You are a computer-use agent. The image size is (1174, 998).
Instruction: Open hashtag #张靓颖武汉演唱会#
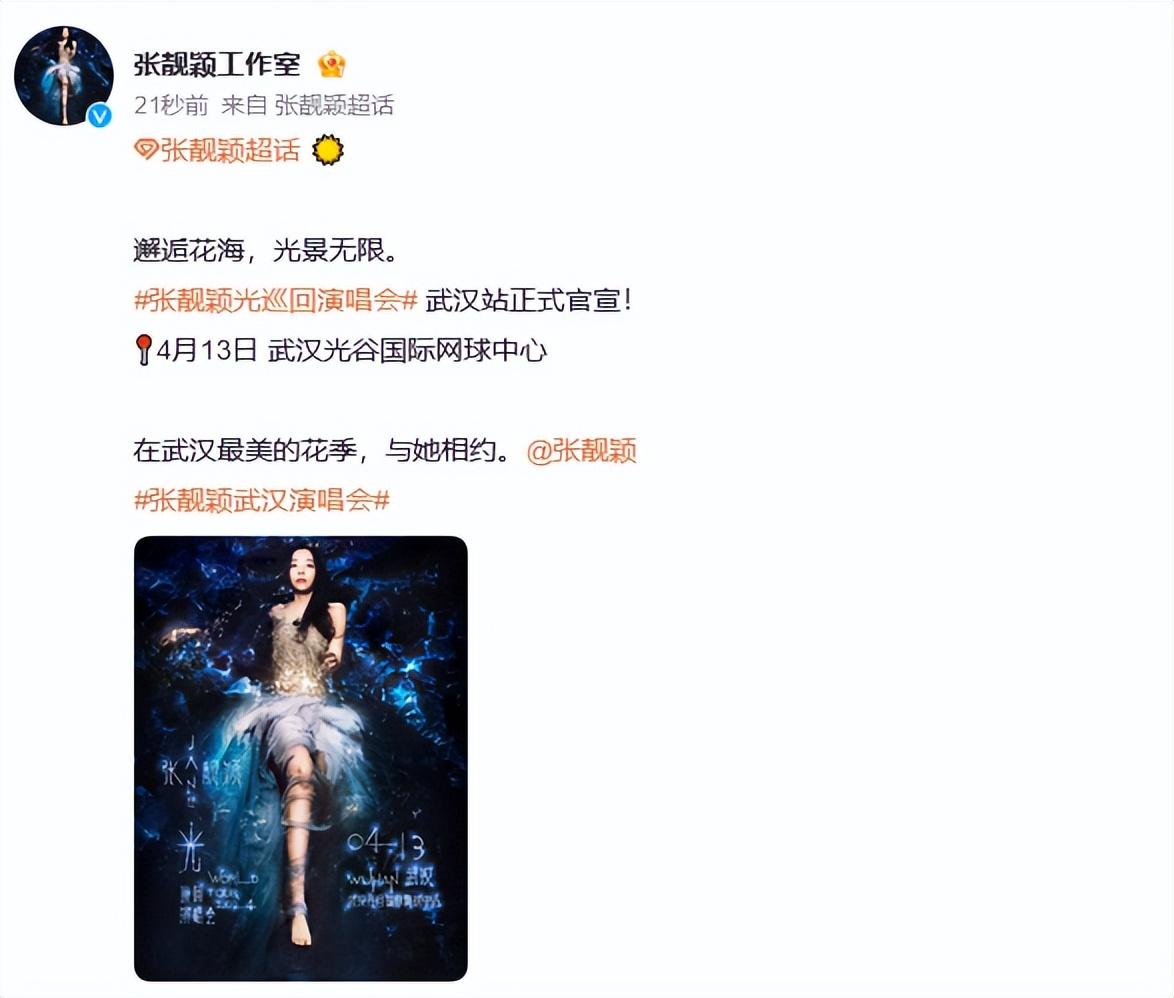[261, 501]
